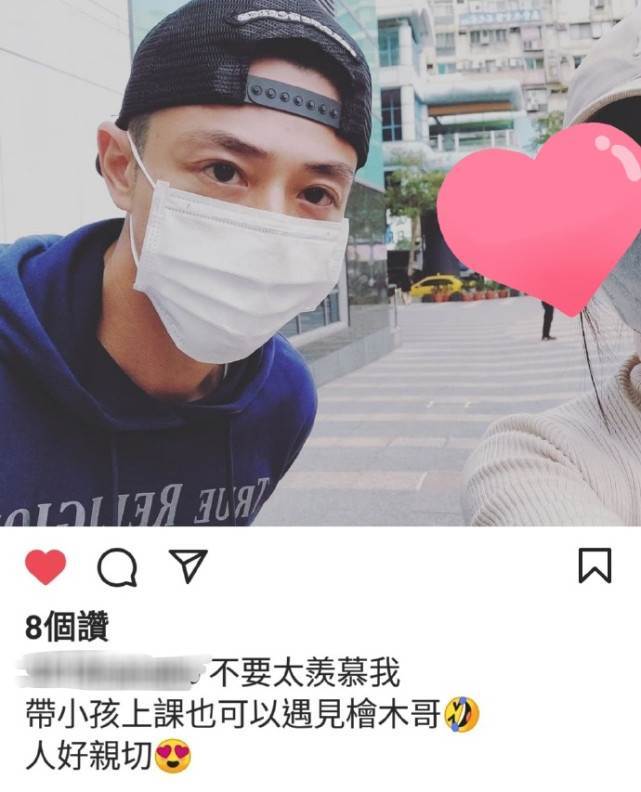Unlike the post with the red heart

45,568
